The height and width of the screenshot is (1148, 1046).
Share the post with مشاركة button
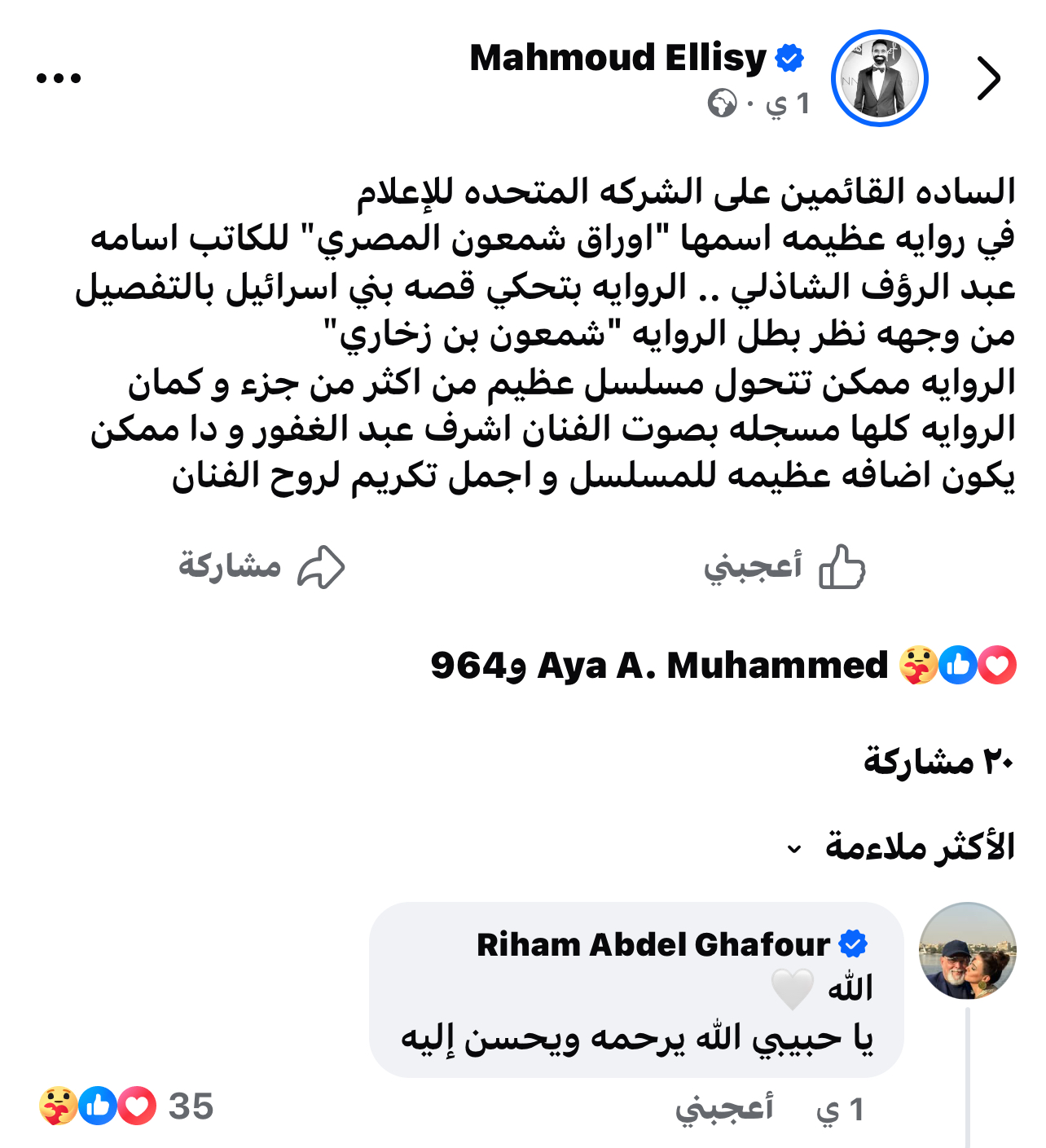[262, 566]
